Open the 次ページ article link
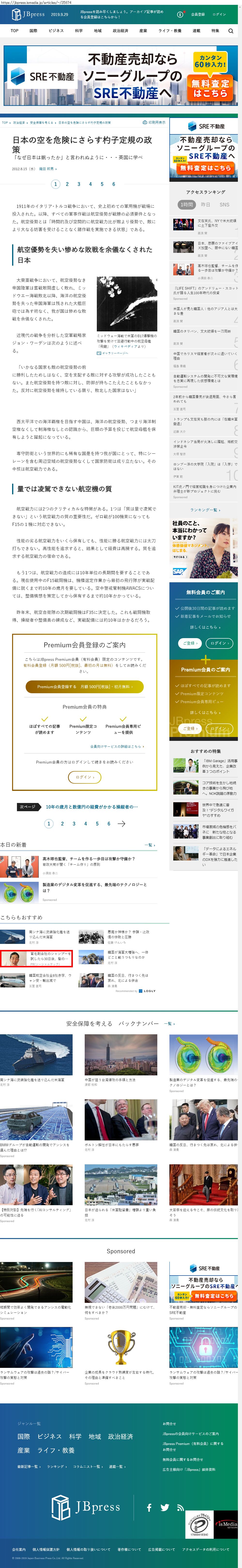242x1568 pixels. point(91,807)
